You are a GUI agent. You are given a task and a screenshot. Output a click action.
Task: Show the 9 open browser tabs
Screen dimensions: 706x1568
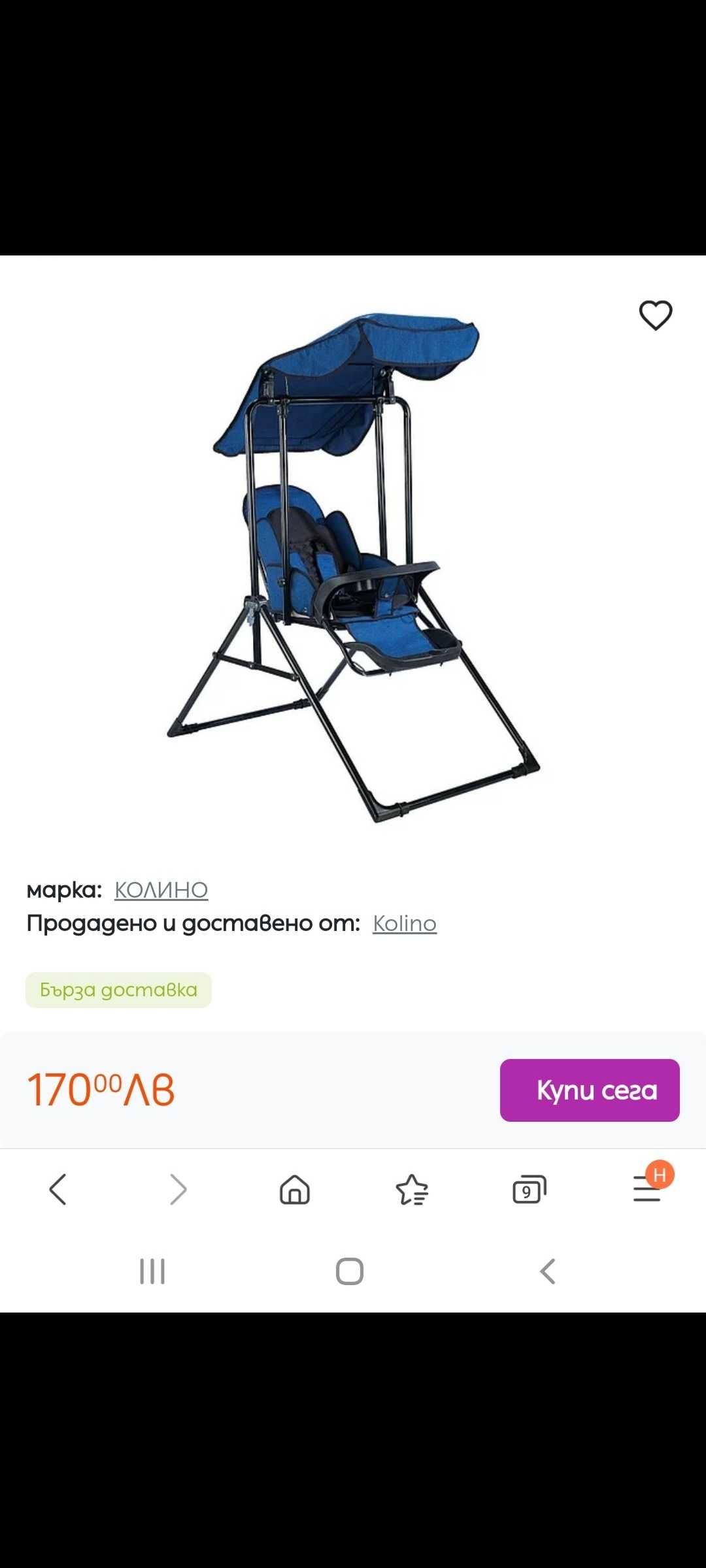529,1189
